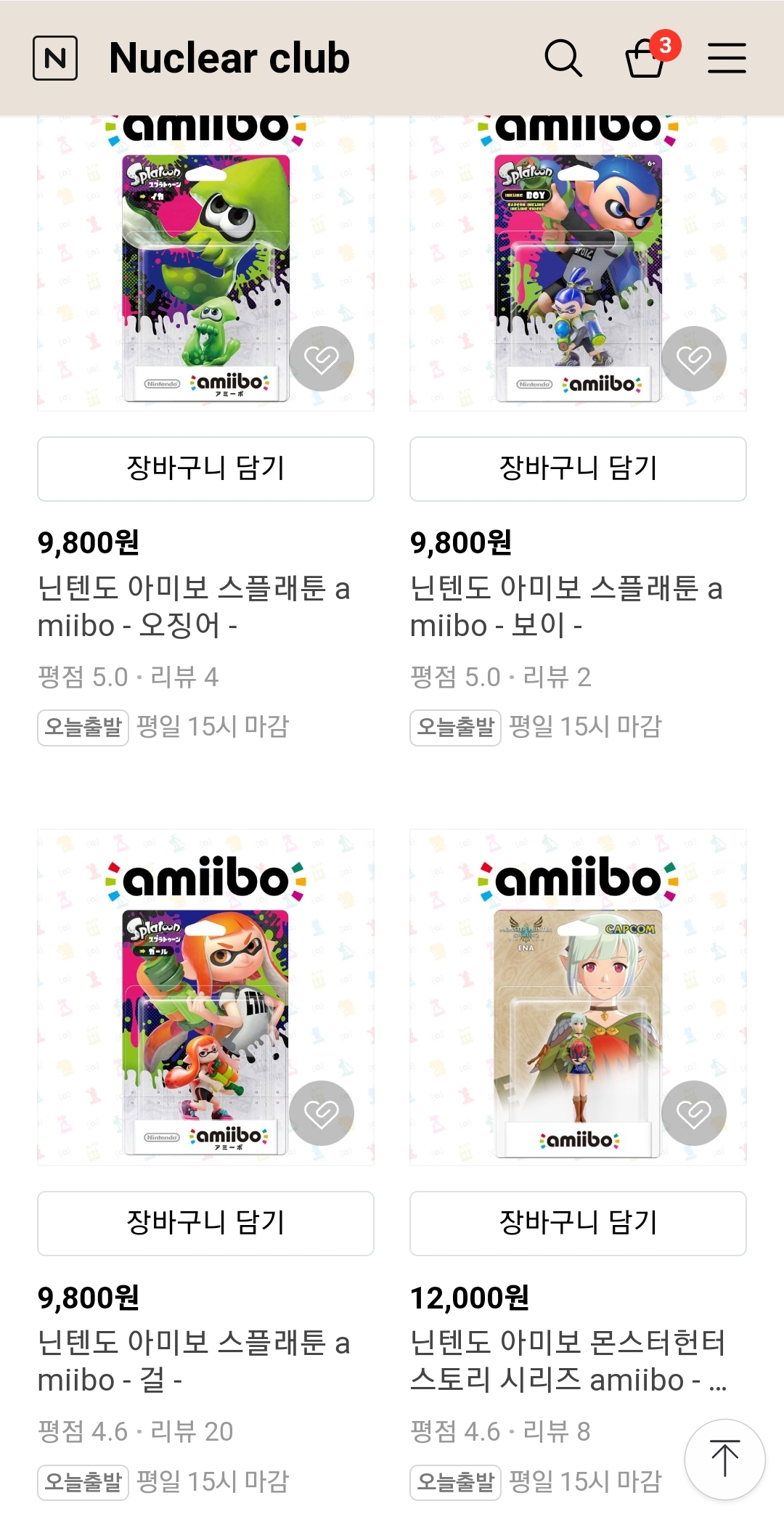View the 스플래툰 오징어 amiibo product
The width and height of the screenshot is (784, 1530).
pyautogui.click(x=194, y=606)
